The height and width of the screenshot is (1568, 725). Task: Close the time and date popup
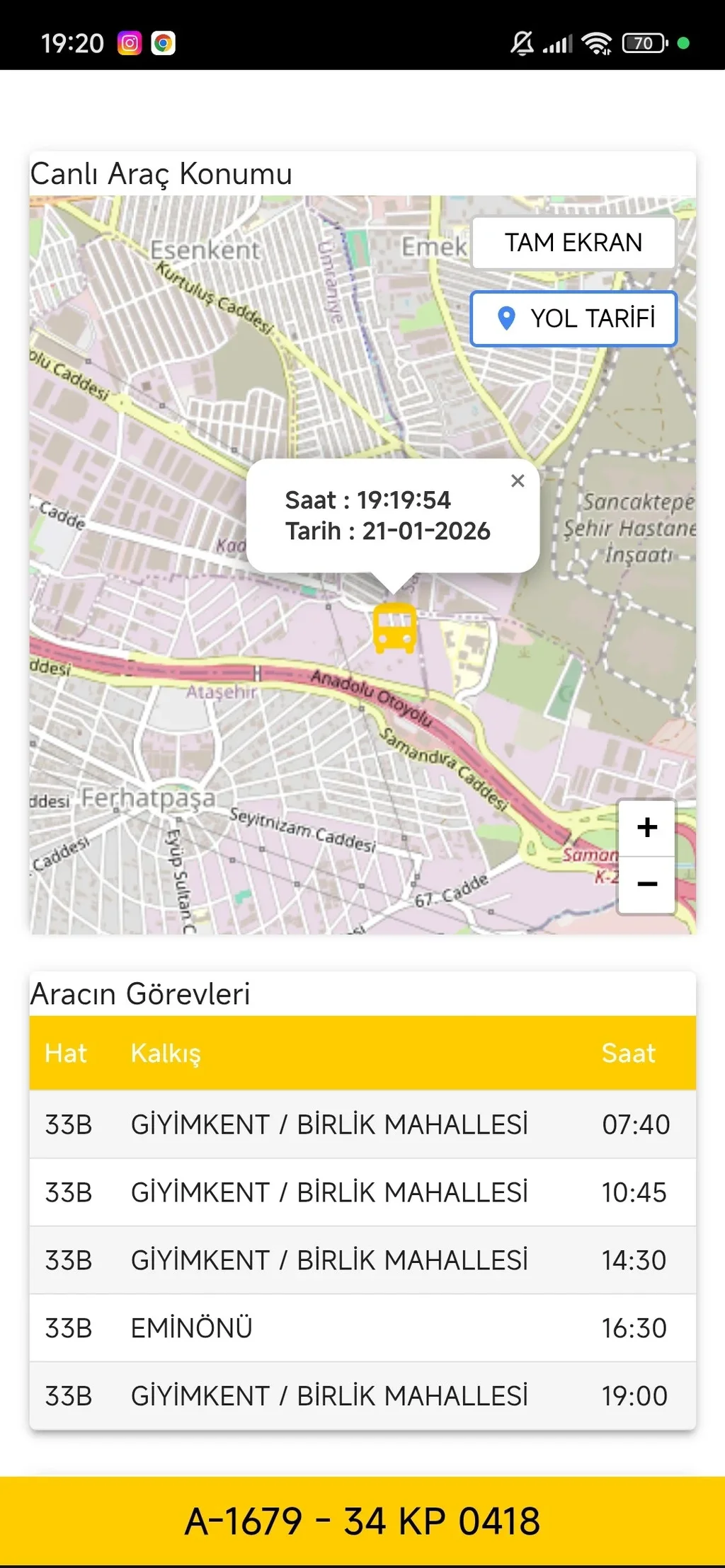tap(518, 481)
